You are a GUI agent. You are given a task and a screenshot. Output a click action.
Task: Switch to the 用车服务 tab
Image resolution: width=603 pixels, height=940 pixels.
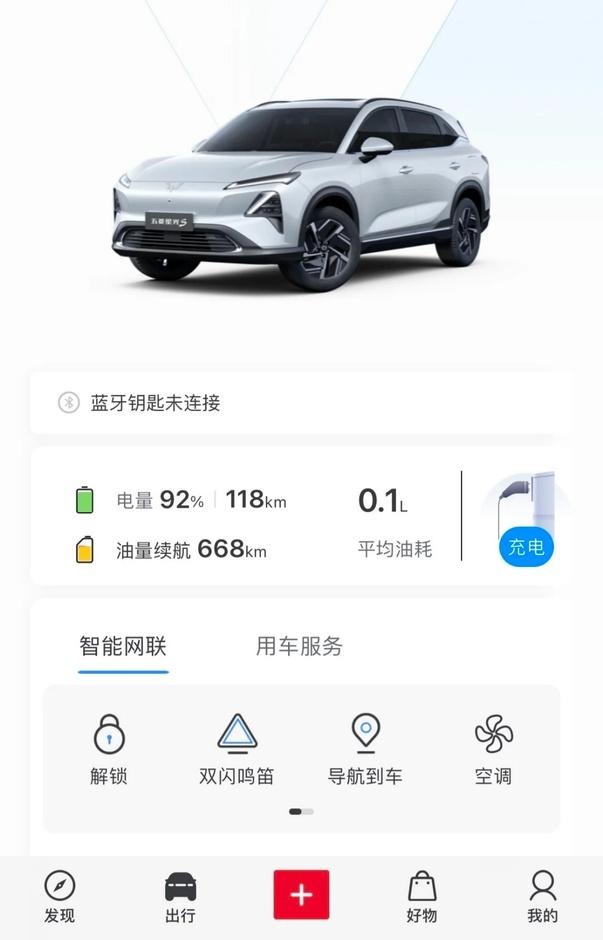tap(299, 646)
